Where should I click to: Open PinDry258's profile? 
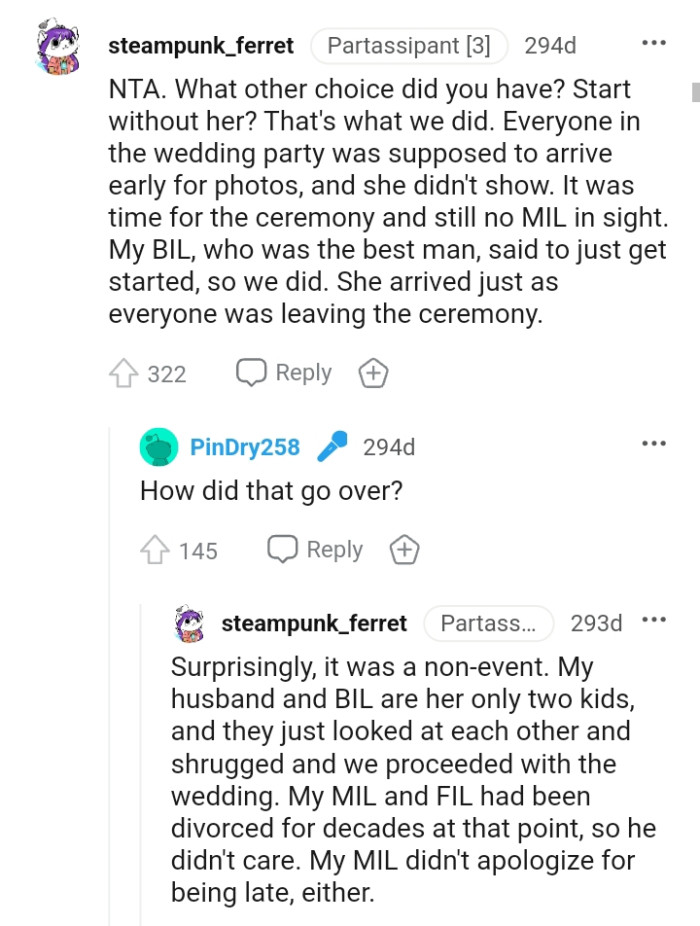244,447
